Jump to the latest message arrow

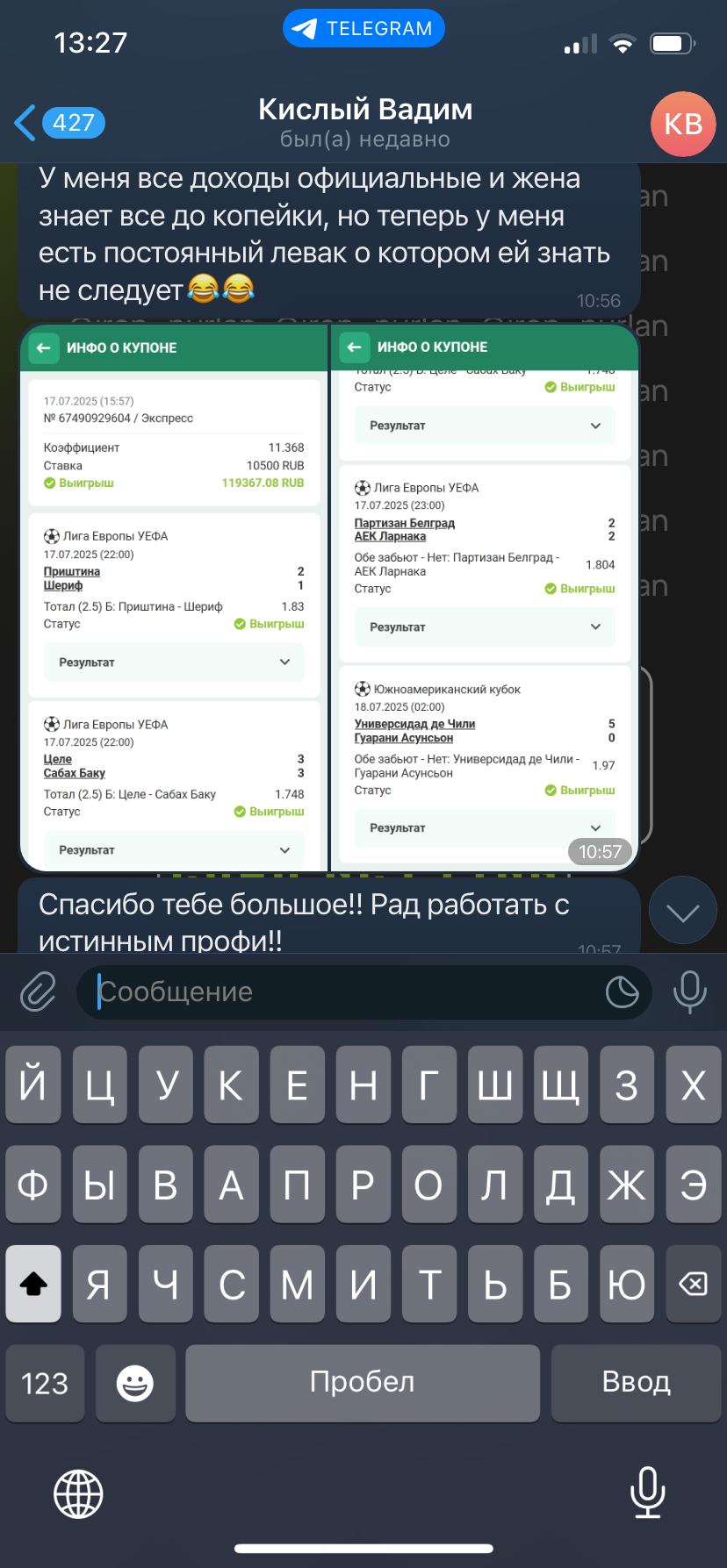(x=682, y=913)
